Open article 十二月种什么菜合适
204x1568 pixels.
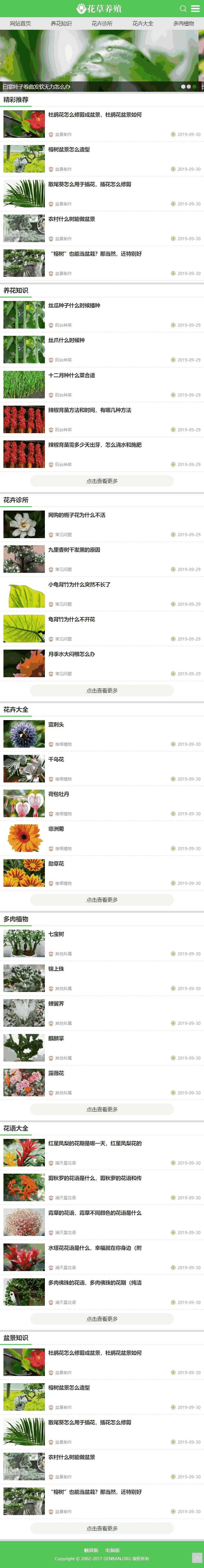point(72,375)
